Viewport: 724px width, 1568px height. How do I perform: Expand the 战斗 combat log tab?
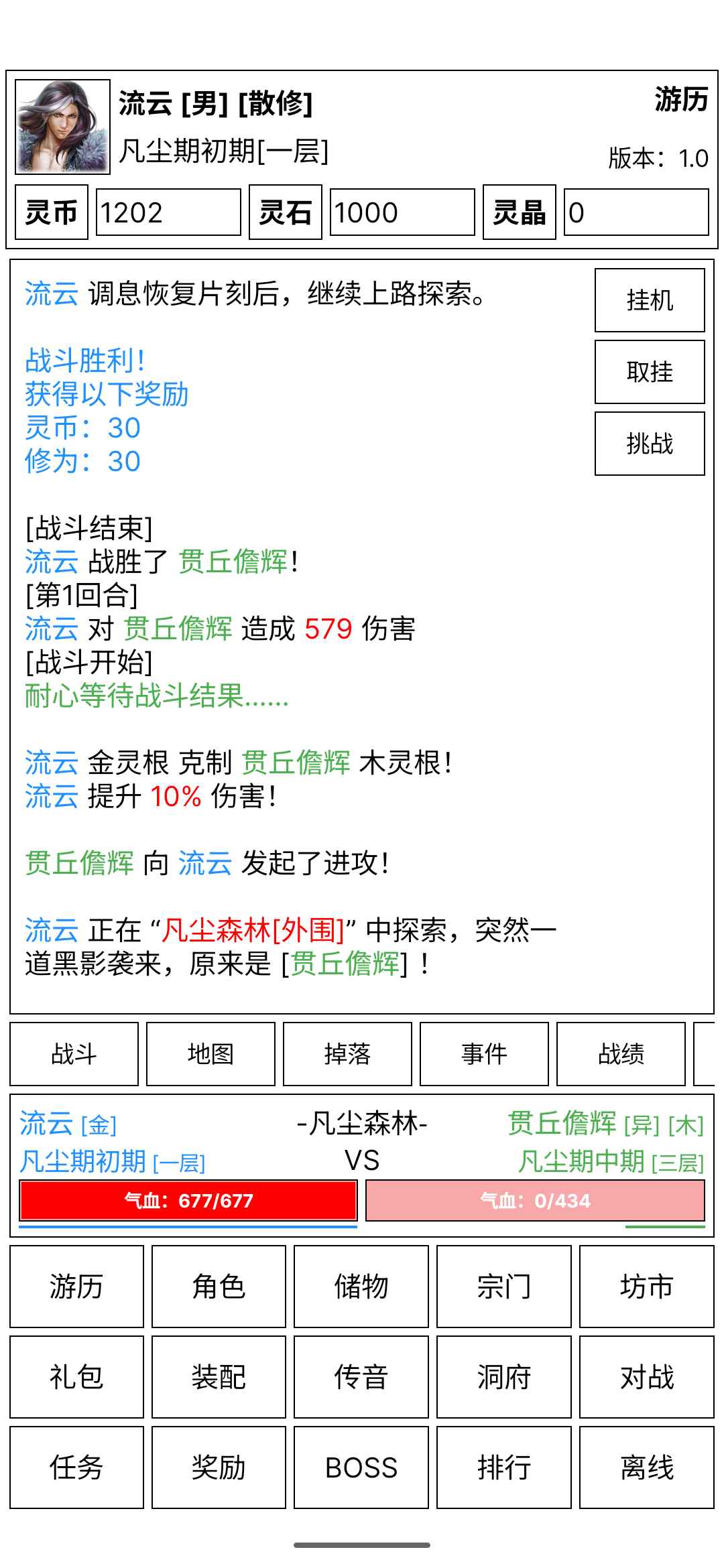tap(74, 1053)
